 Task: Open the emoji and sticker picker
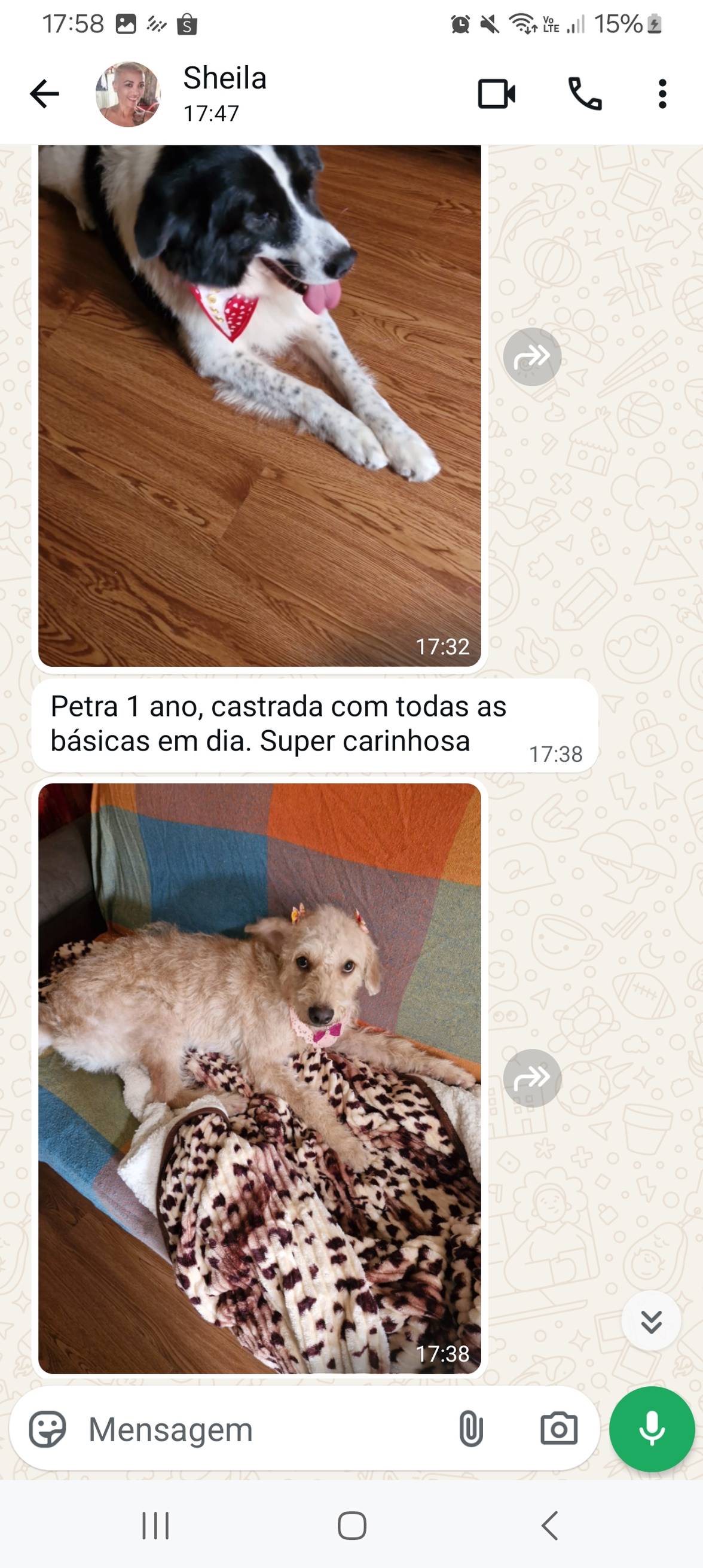point(47,1429)
